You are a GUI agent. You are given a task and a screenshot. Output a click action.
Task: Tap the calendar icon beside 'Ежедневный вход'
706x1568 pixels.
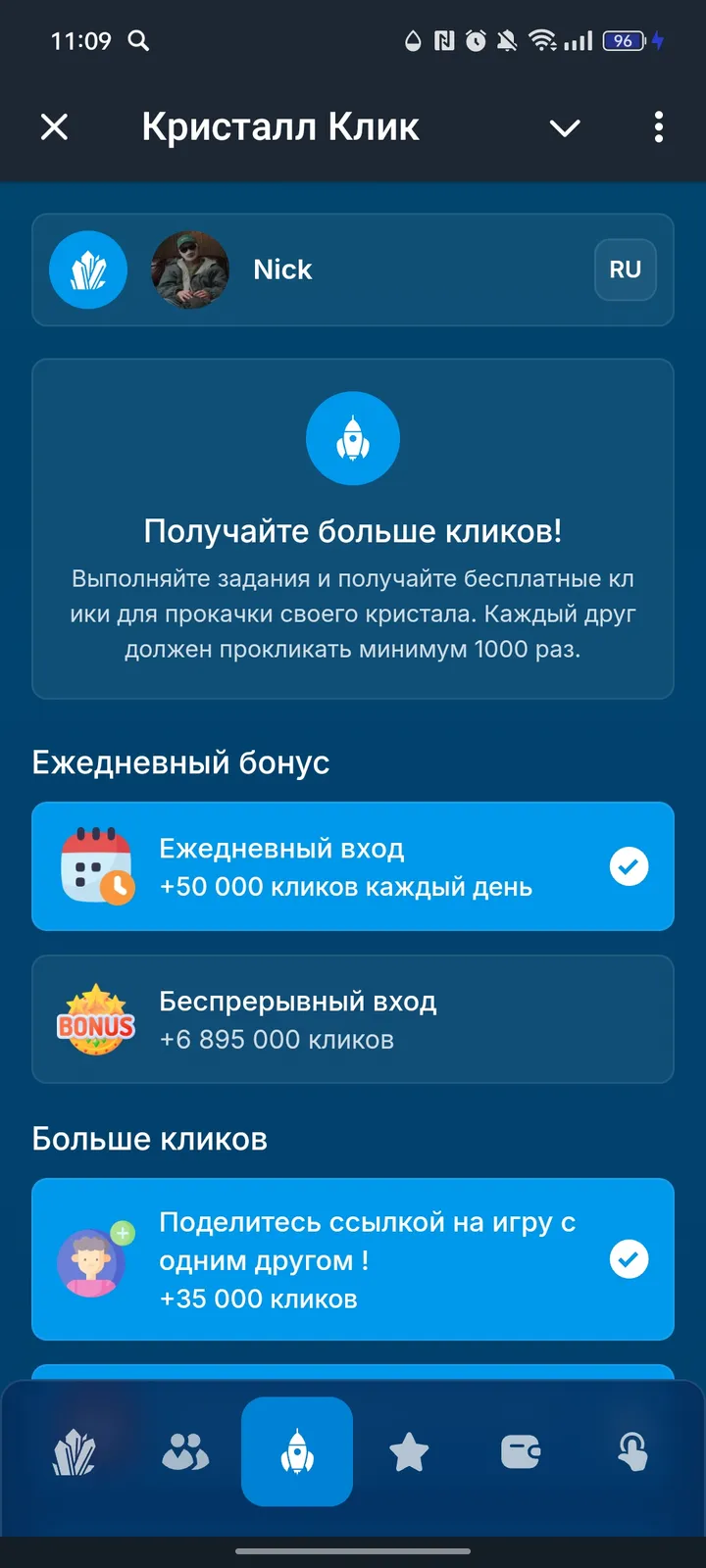[95, 866]
